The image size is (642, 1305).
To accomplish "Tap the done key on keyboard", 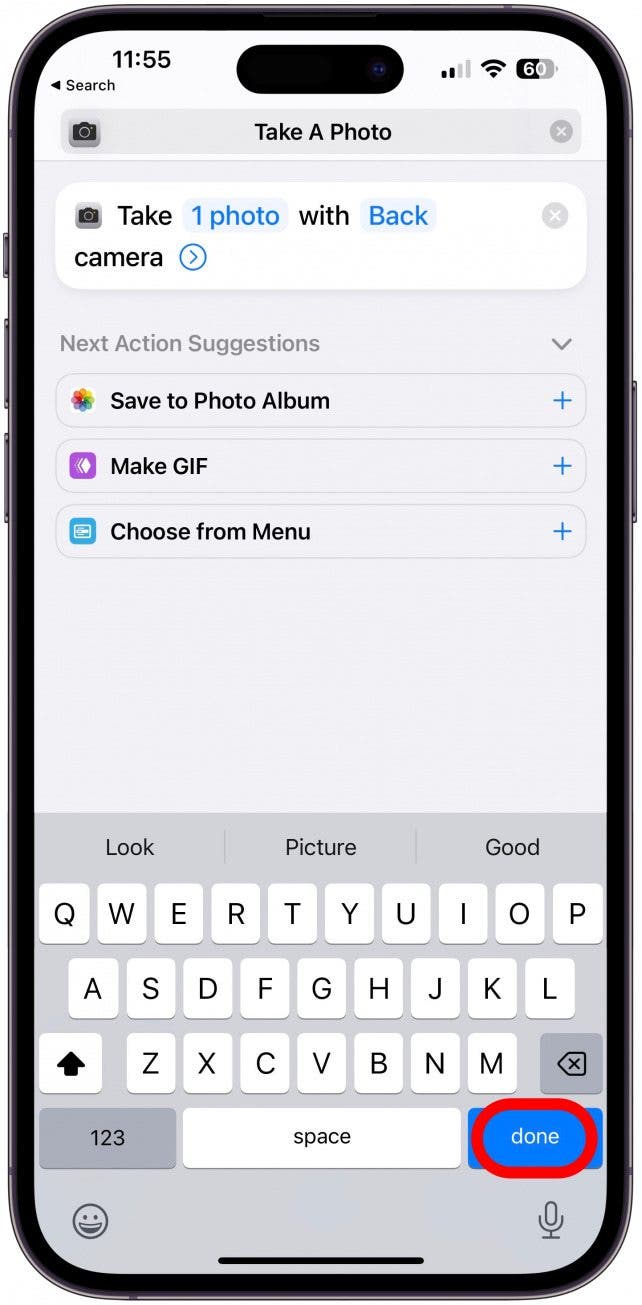I will 535,1137.
